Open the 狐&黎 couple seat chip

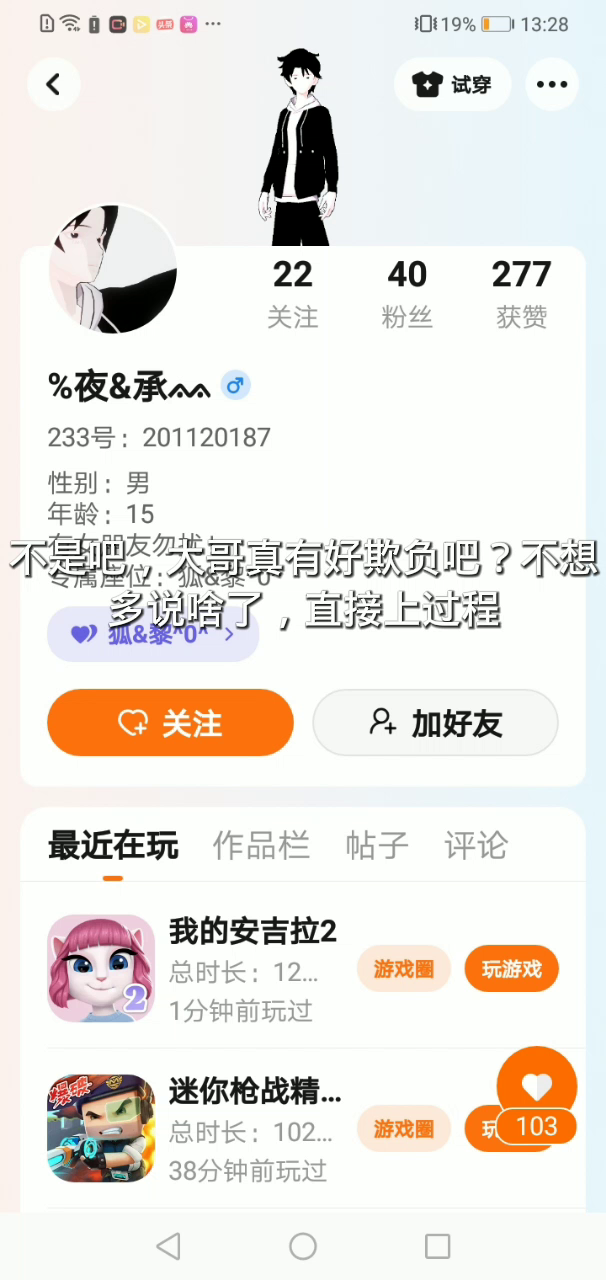(x=153, y=634)
